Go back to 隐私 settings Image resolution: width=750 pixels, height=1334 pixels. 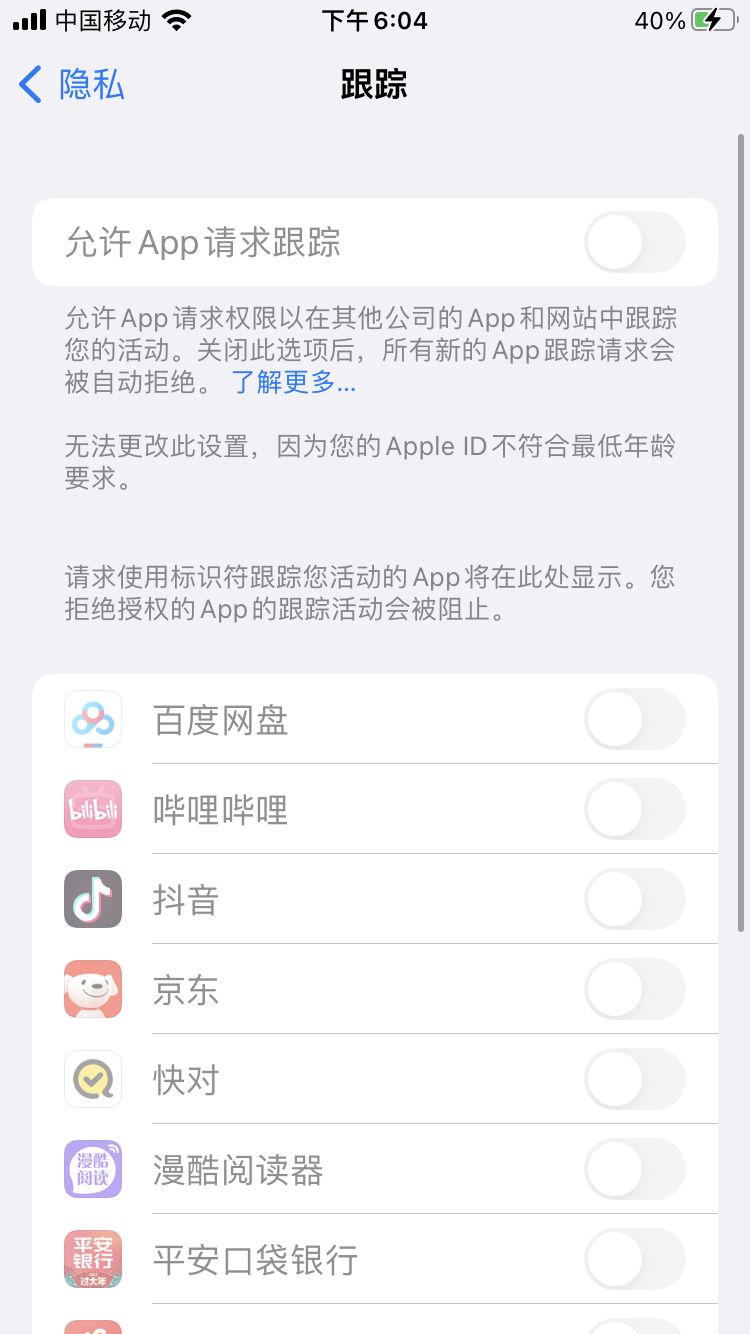72,84
